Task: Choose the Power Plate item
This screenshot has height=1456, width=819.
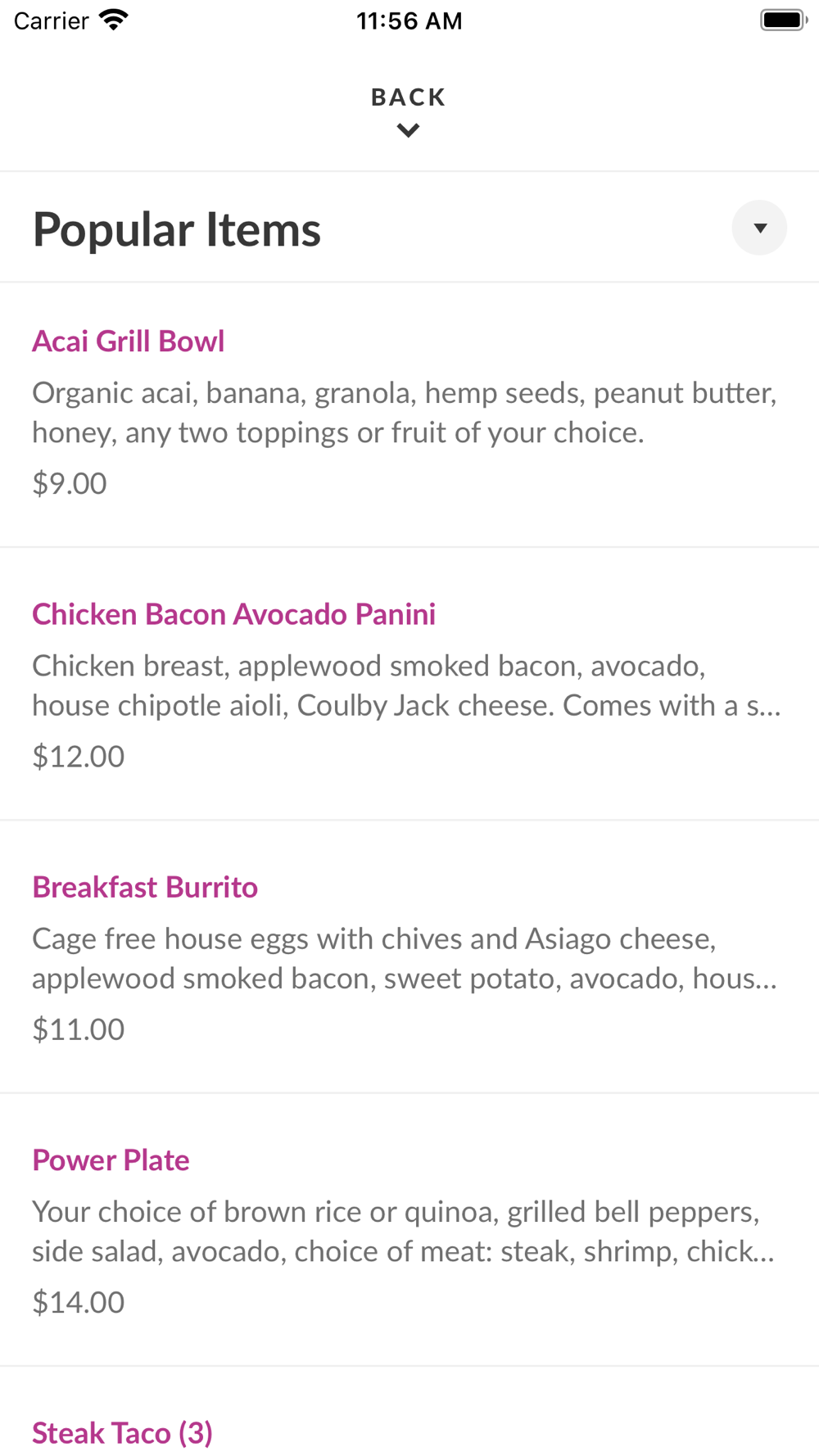Action: [x=409, y=1230]
